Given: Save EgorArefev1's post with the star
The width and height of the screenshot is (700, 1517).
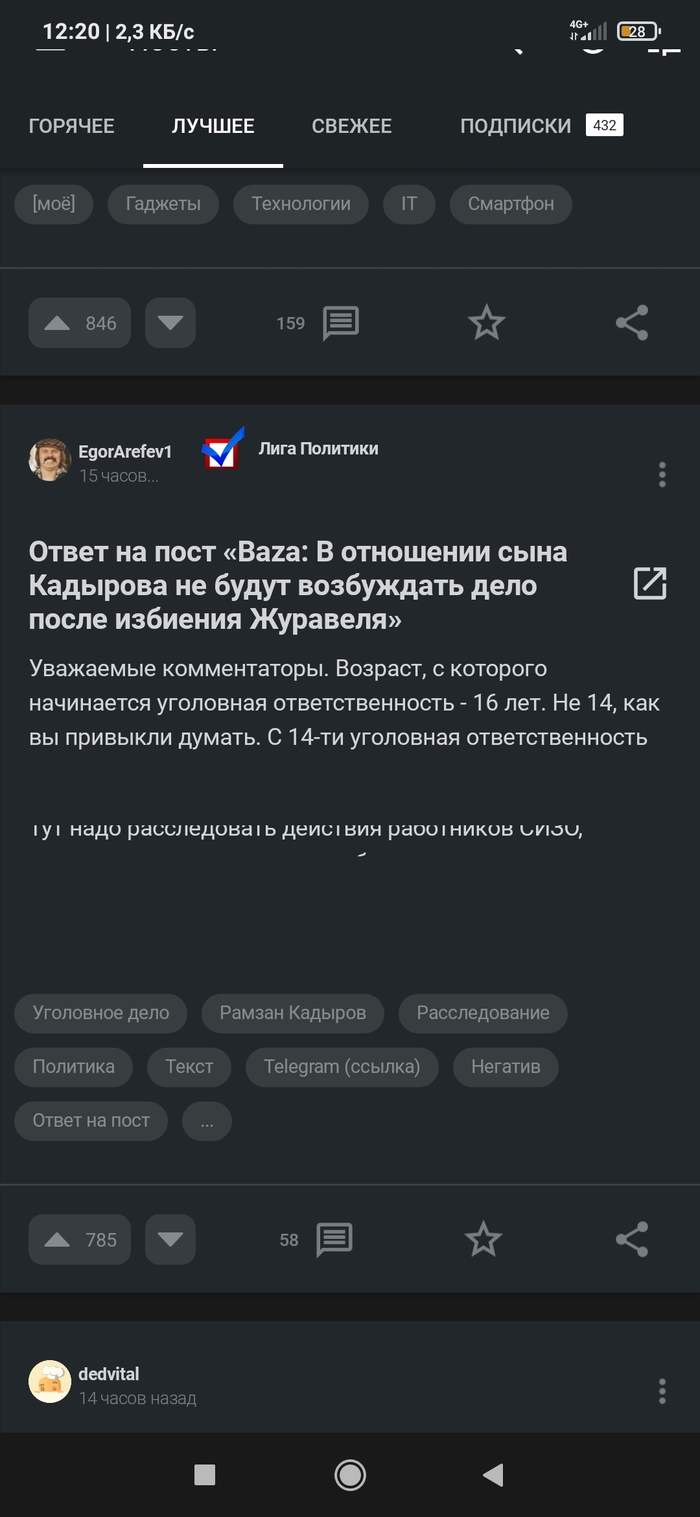Looking at the screenshot, I should (483, 1240).
